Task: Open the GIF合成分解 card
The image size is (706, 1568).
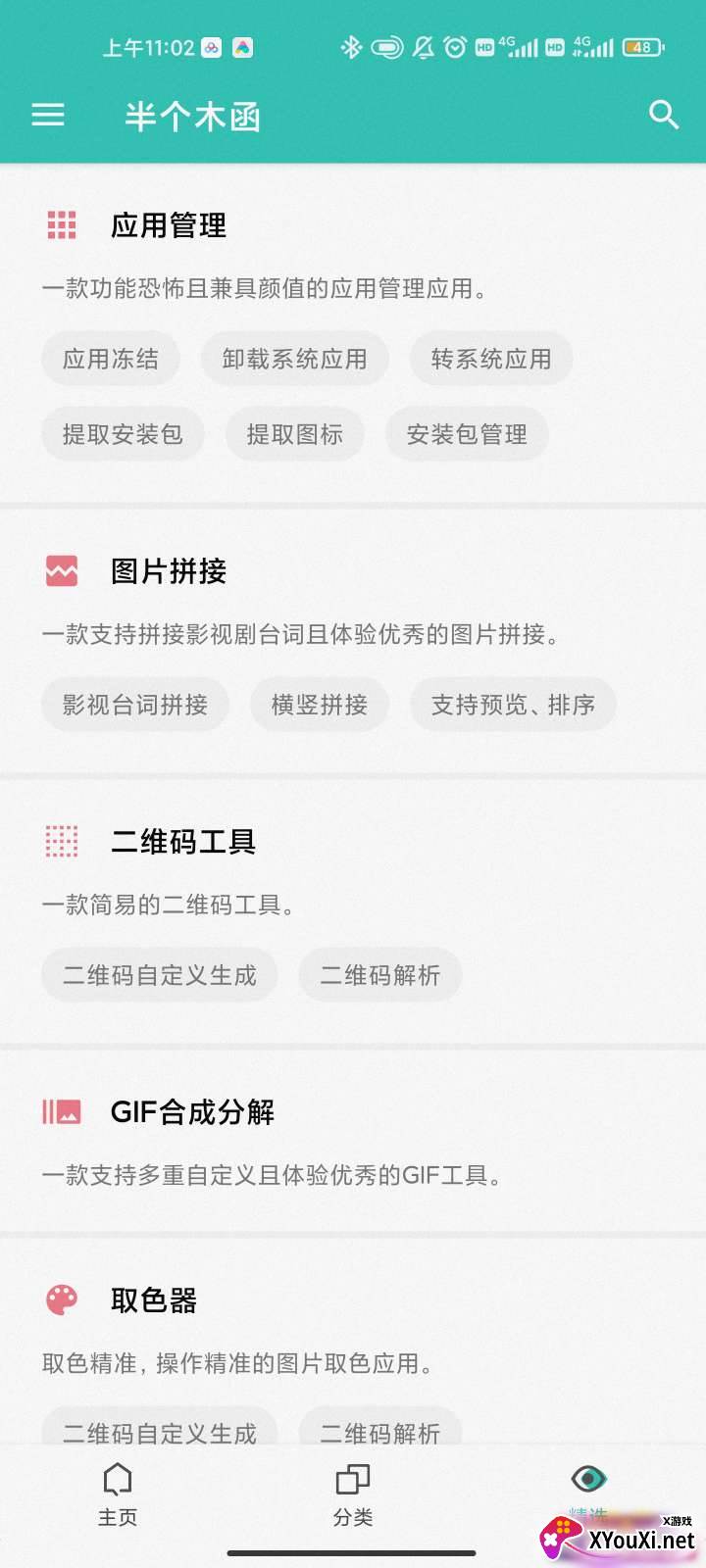Action: (353, 1142)
